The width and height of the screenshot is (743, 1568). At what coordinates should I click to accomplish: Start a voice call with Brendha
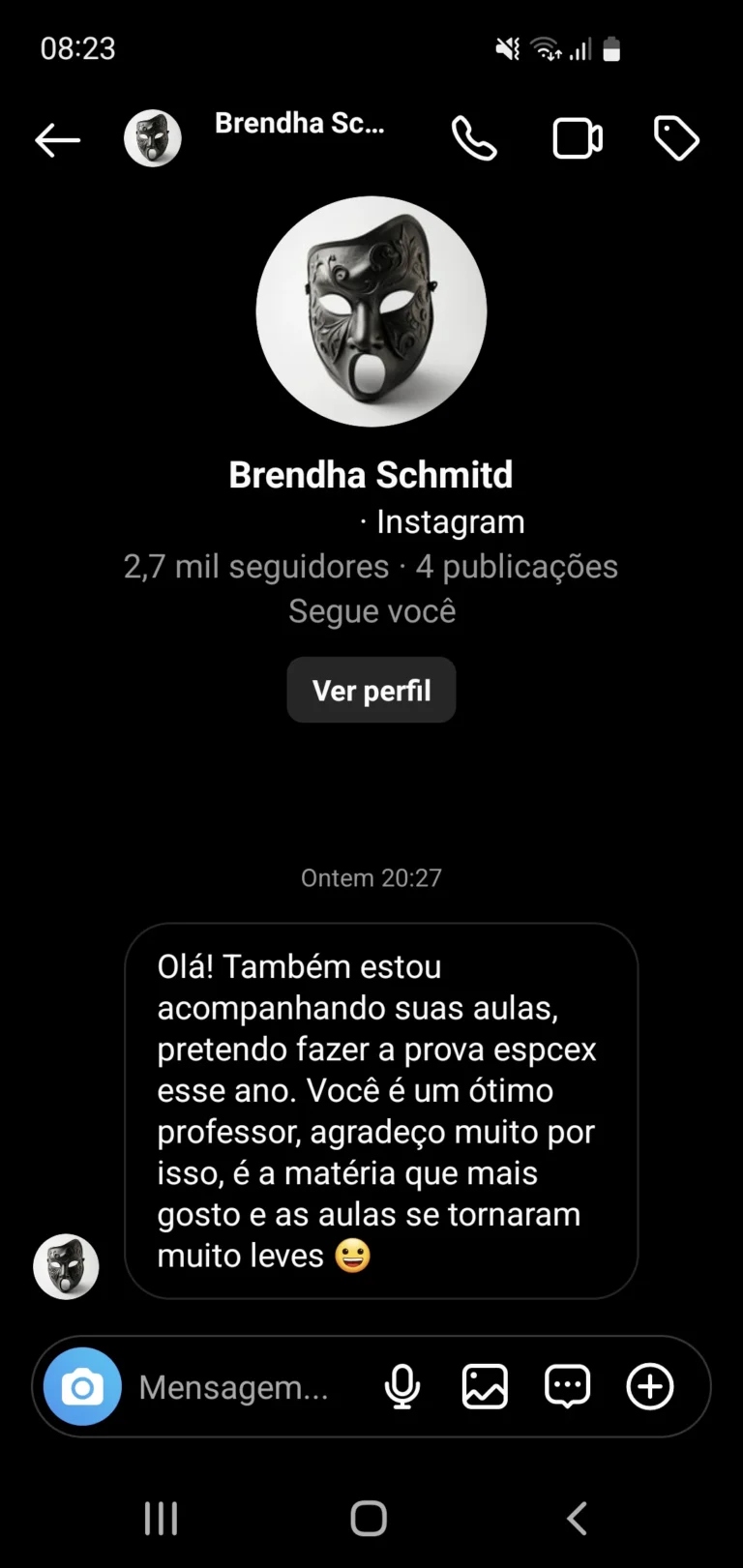[x=473, y=138]
